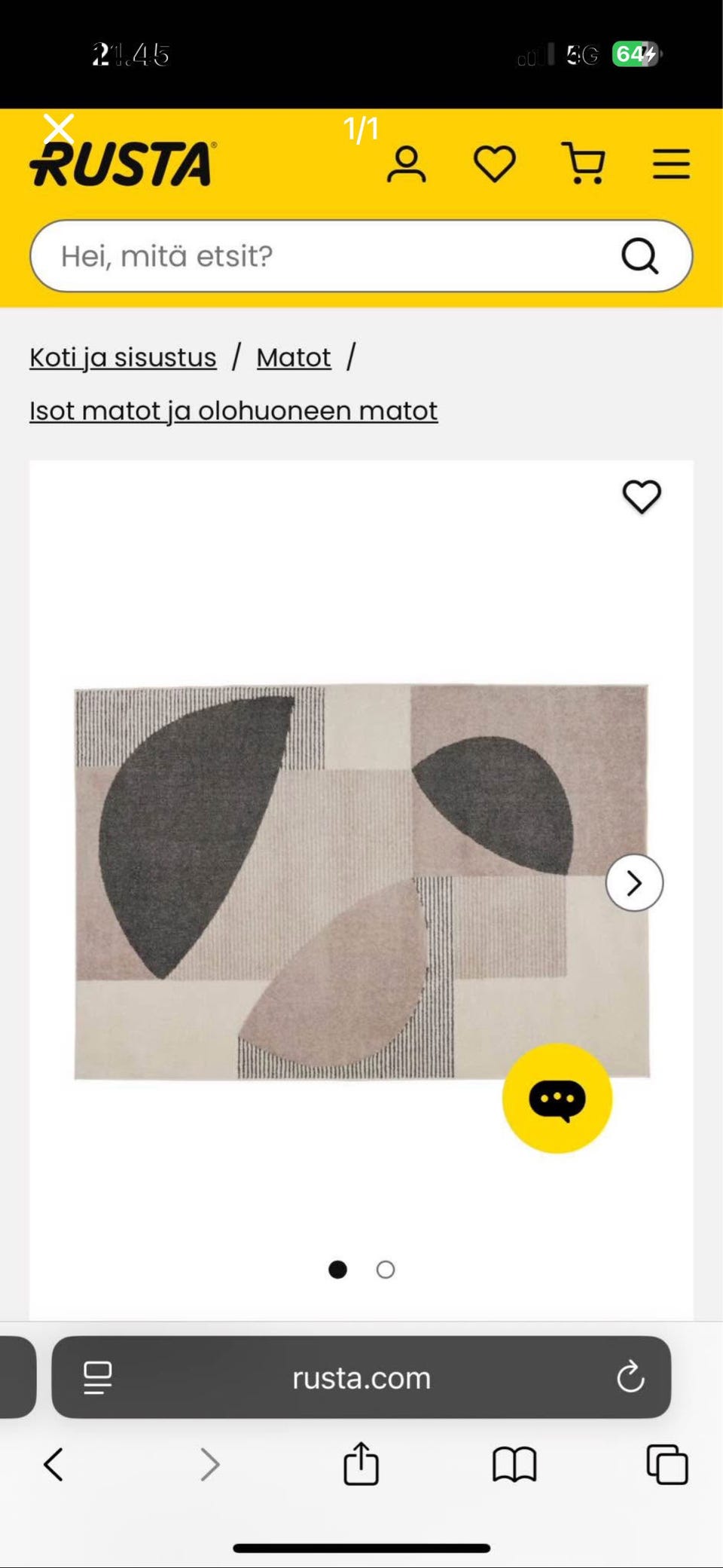Open the shopping cart

[584, 164]
